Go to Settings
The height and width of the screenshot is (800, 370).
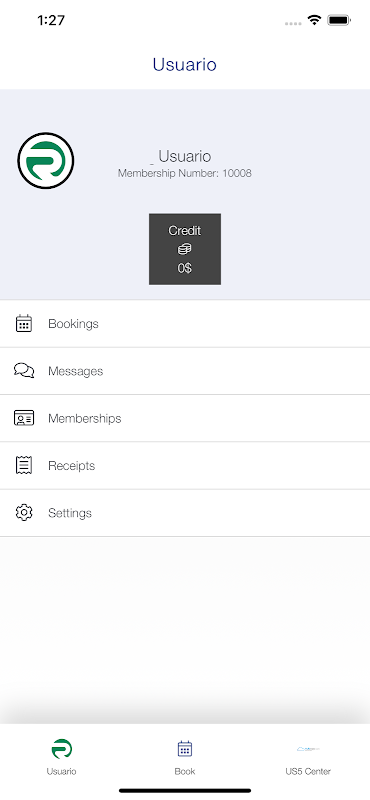pyautogui.click(x=185, y=513)
